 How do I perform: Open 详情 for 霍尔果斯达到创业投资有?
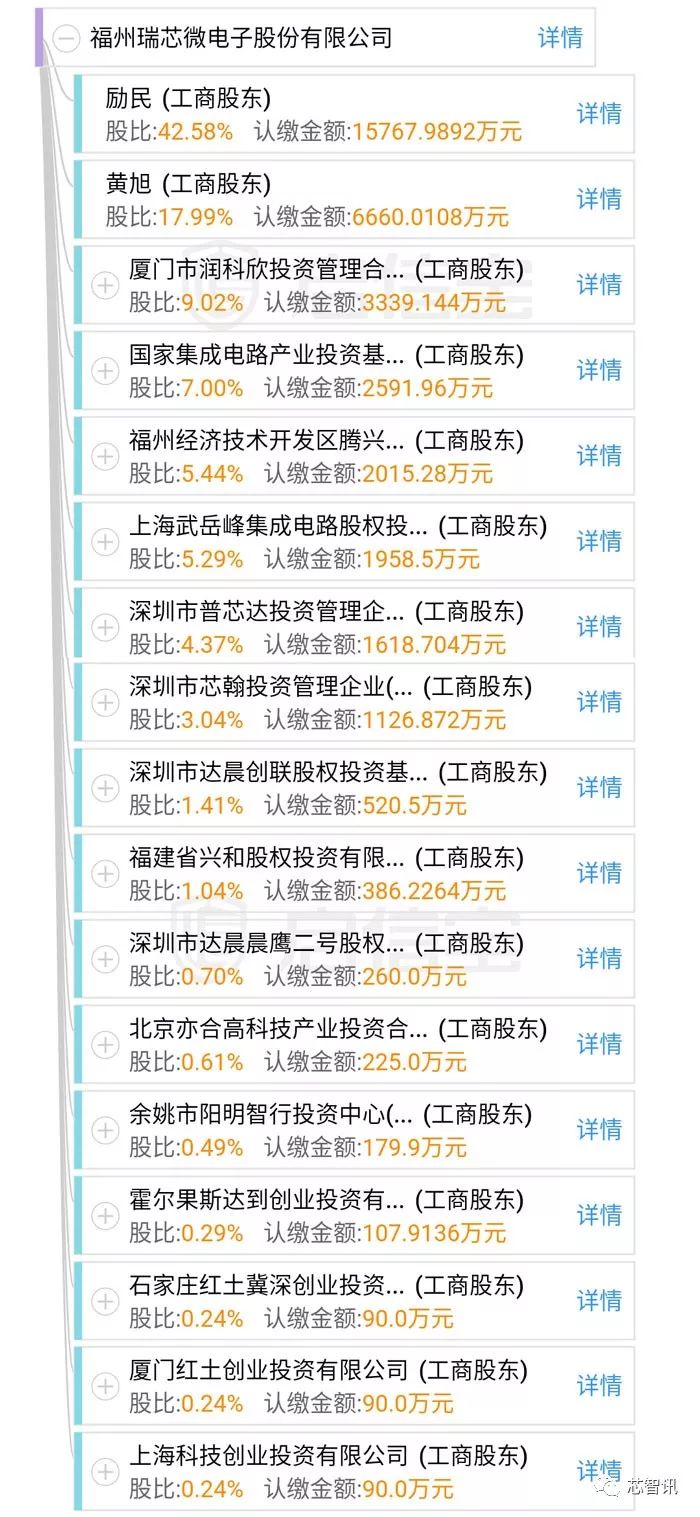click(599, 1215)
